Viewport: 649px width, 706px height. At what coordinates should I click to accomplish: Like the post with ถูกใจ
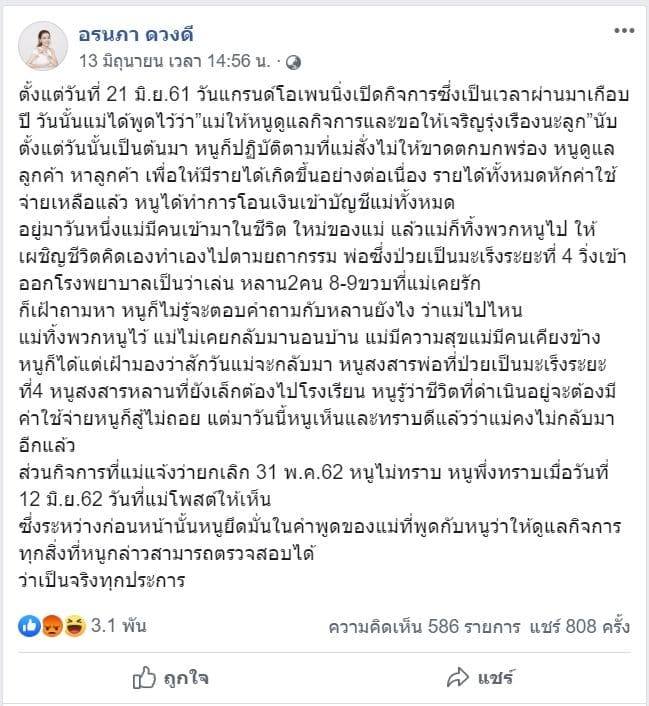[x=170, y=678]
